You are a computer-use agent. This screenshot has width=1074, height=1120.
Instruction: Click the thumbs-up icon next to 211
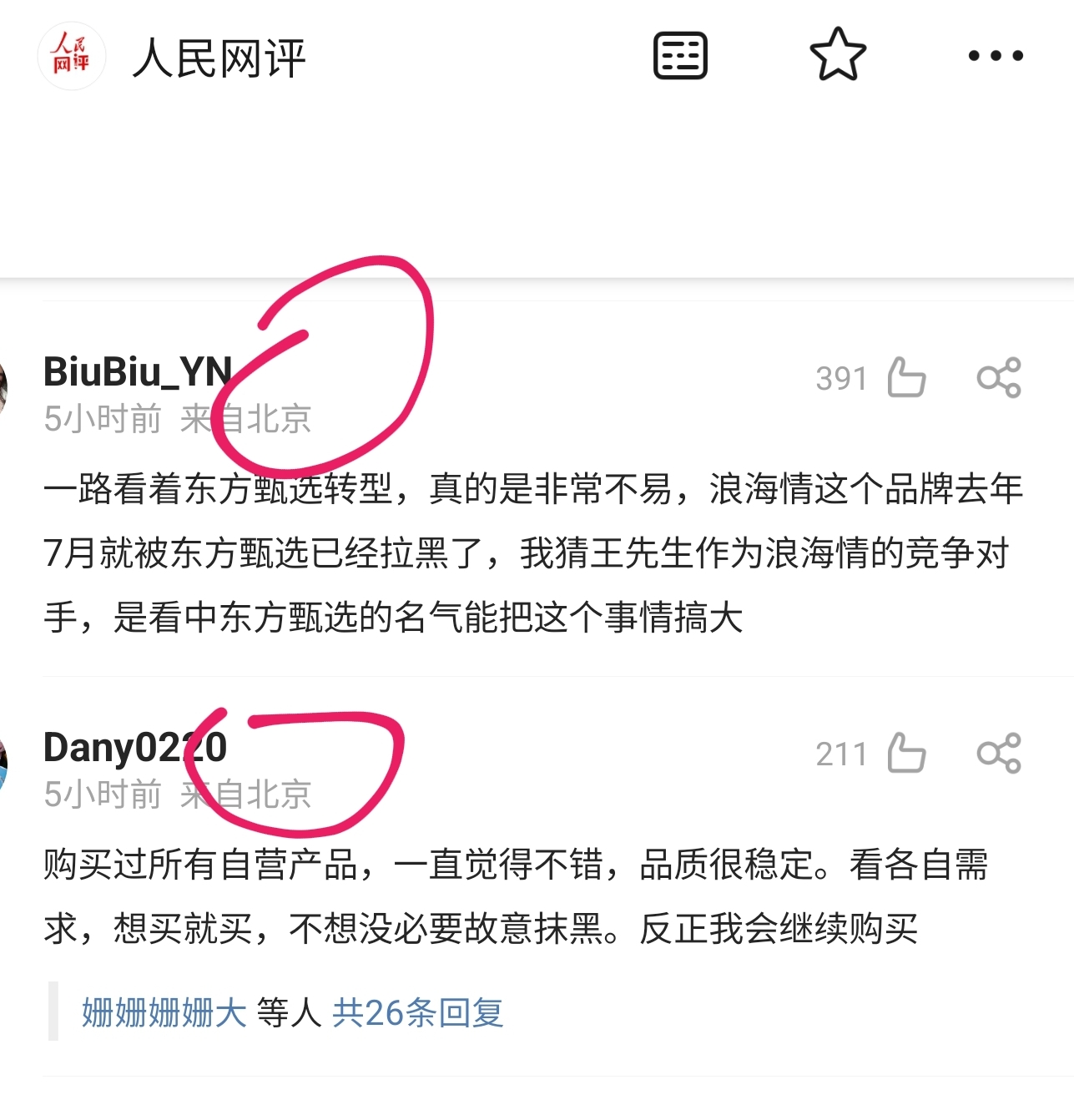pos(908,752)
